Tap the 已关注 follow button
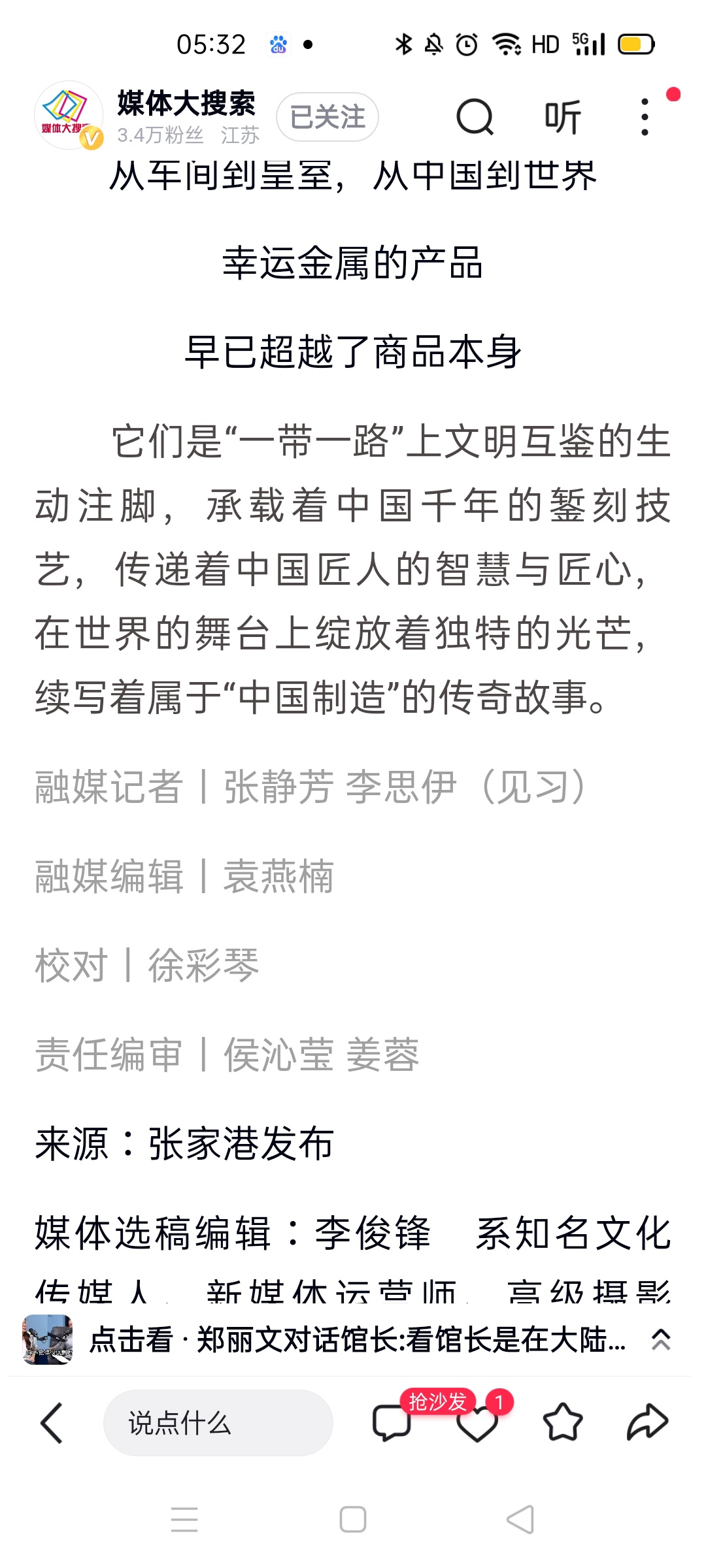 328,117
